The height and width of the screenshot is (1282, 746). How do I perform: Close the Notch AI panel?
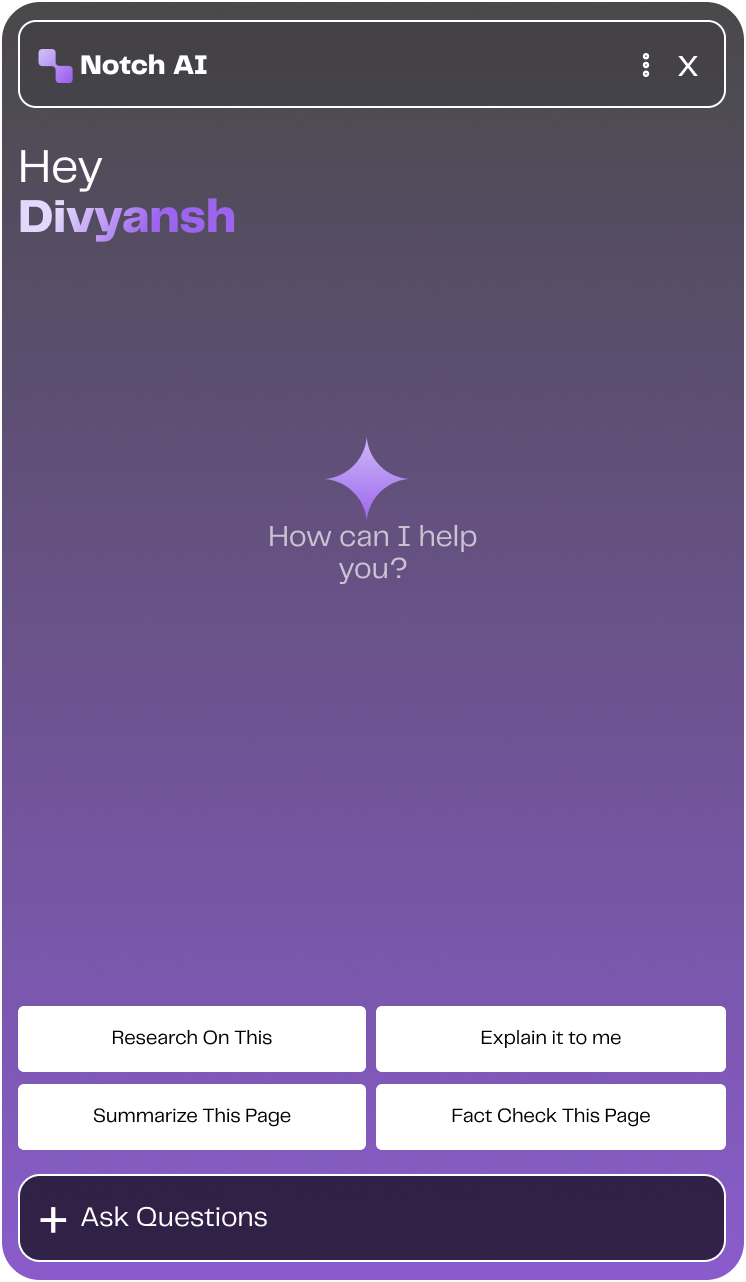coord(688,66)
